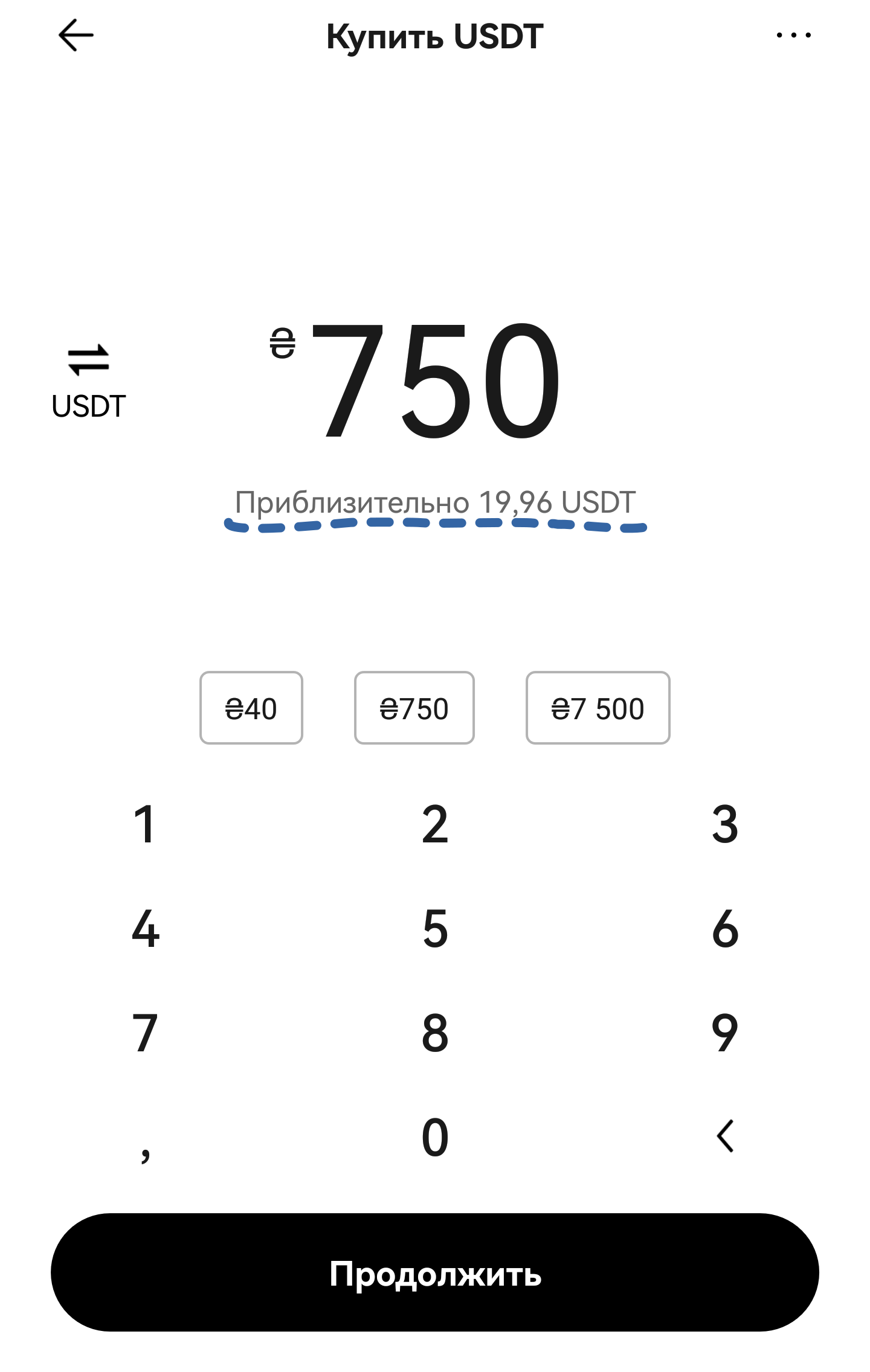Enter the number 6 on the keypad
Image resolution: width=870 pixels, height=1372 pixels.
pos(725,929)
